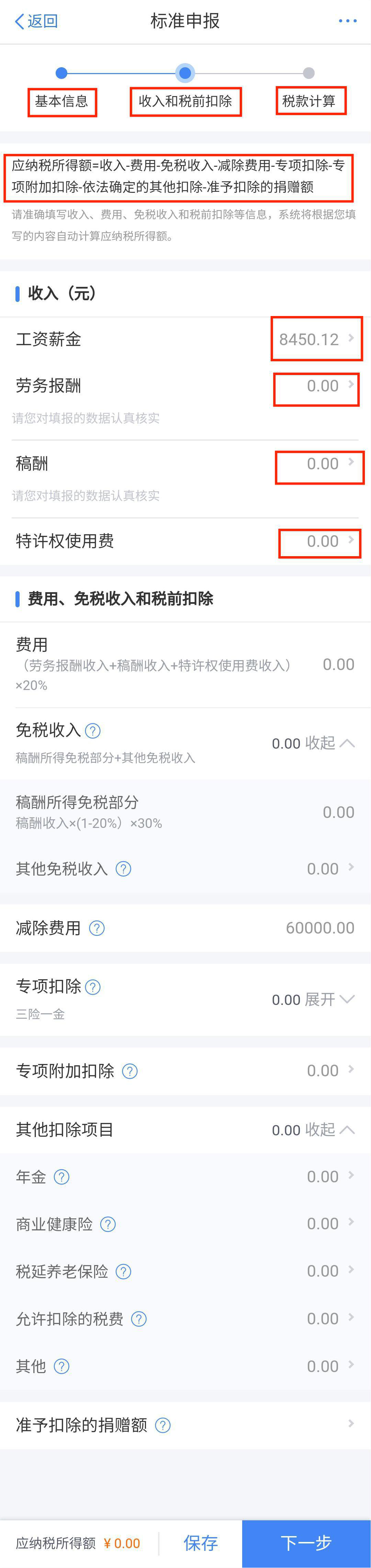Open the three-dot overflow menu
Screen dimensions: 371x1568
tap(347, 21)
